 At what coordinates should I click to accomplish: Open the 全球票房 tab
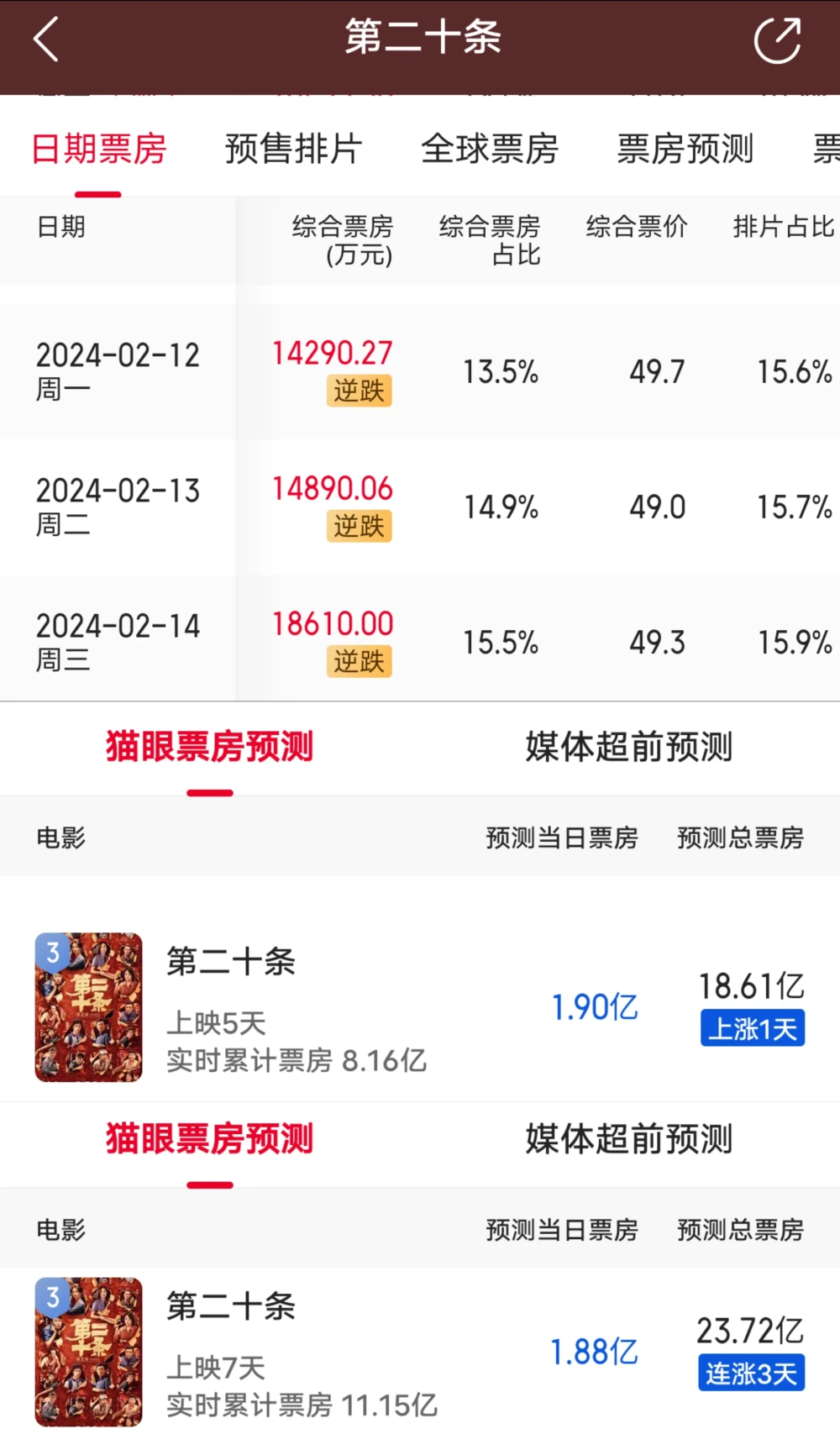click(x=490, y=150)
